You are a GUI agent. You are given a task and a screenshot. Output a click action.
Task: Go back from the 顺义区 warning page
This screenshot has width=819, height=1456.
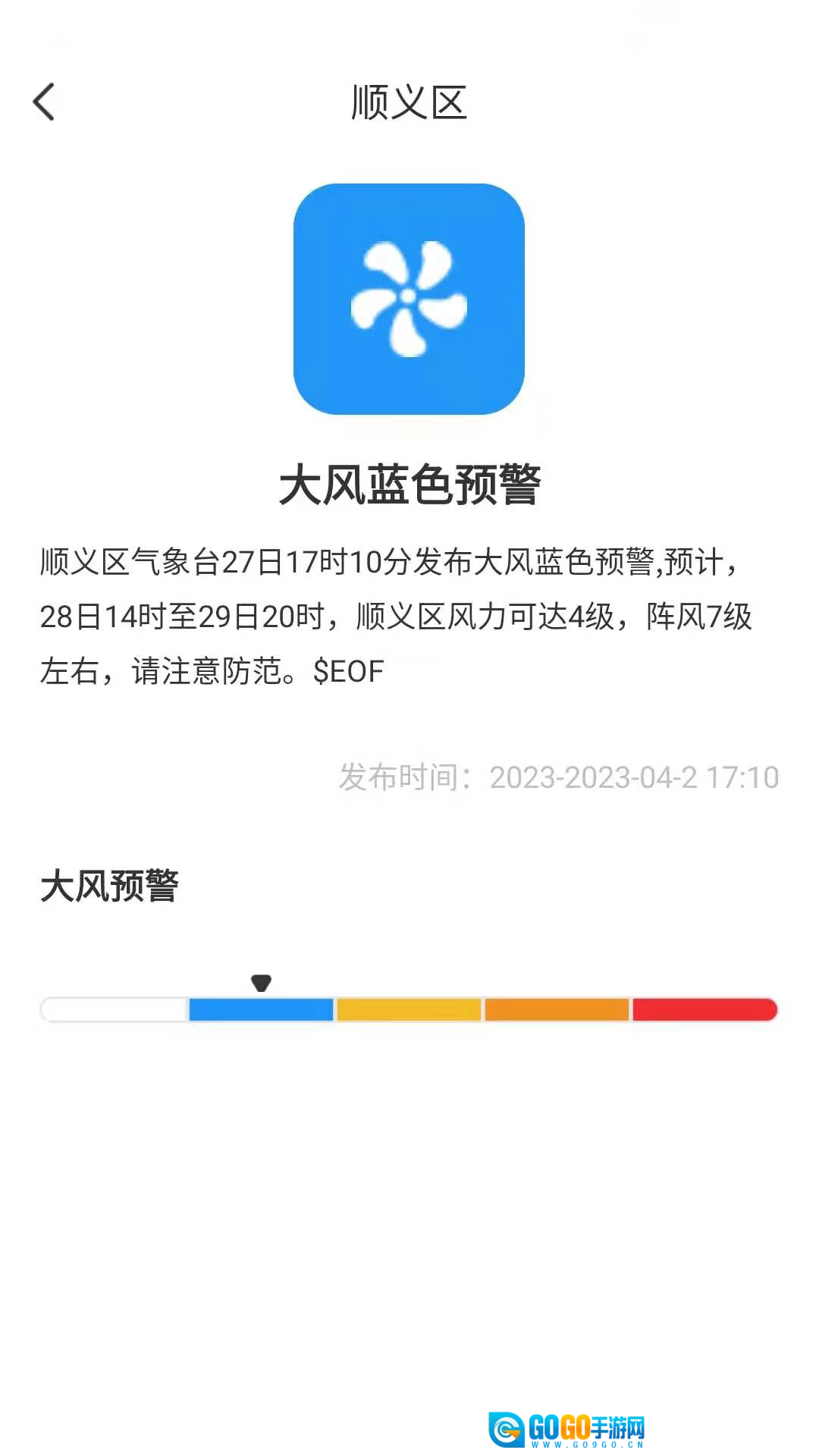[44, 102]
